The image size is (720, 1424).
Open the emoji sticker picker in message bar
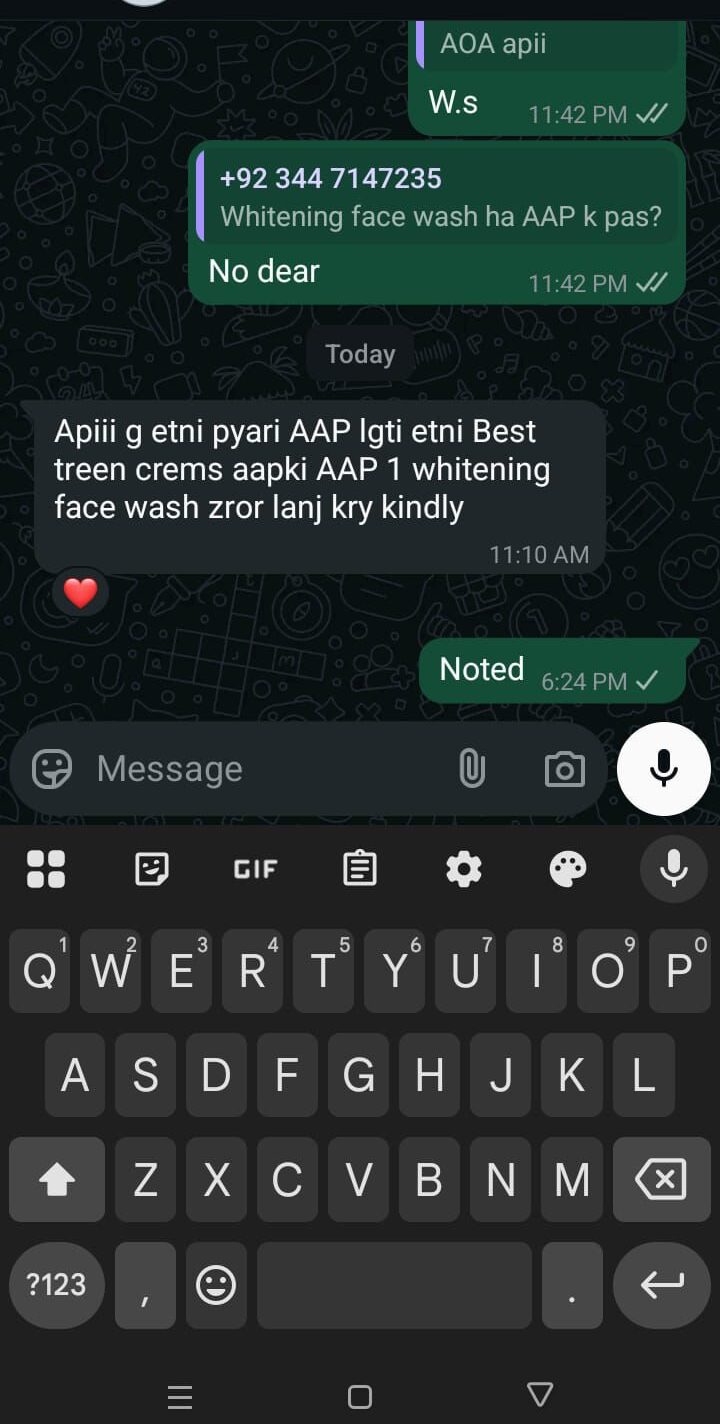point(52,769)
